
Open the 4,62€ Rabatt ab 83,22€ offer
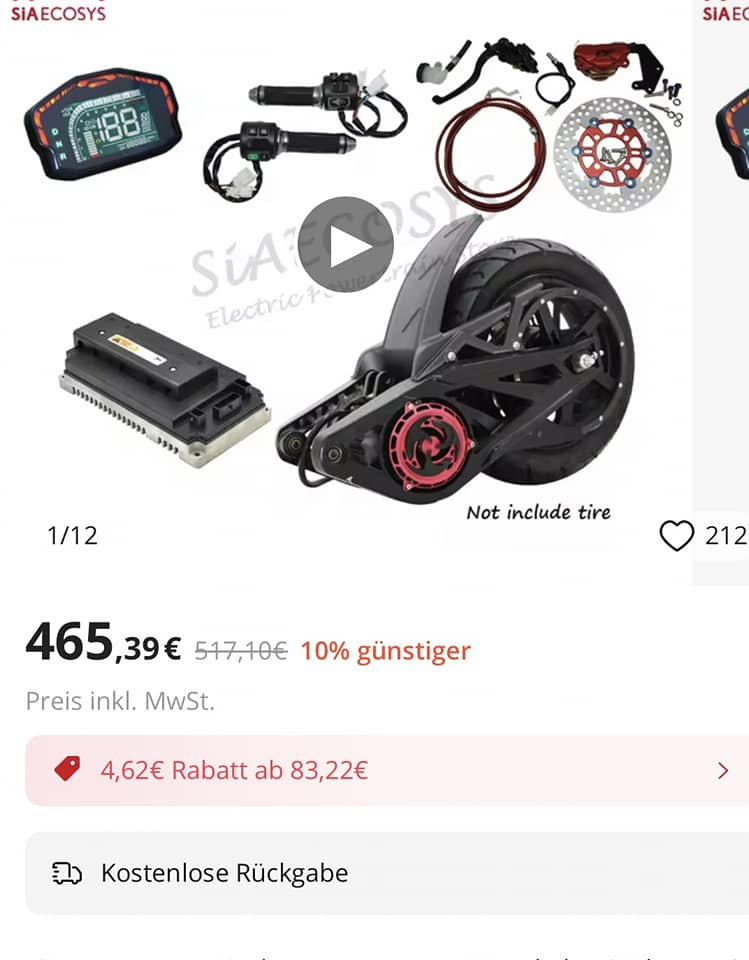coord(385,770)
